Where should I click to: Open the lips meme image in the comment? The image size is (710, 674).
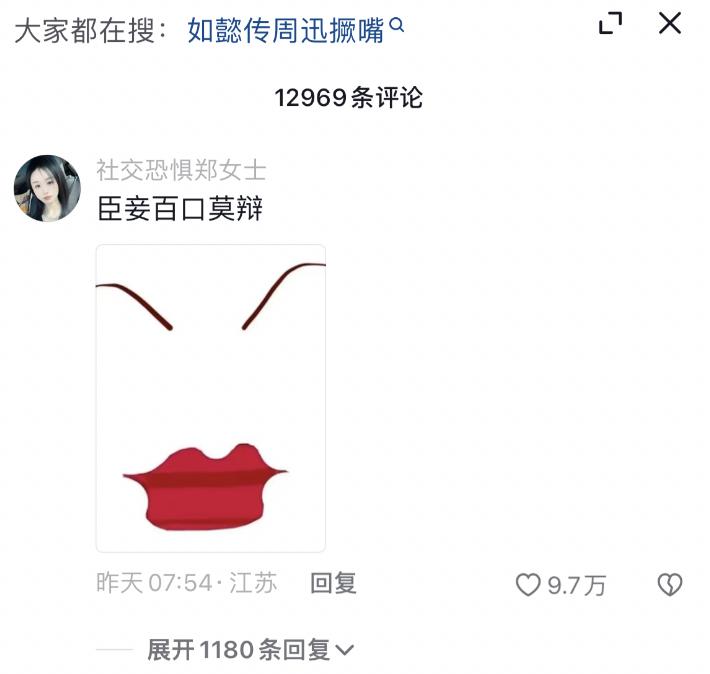point(211,398)
